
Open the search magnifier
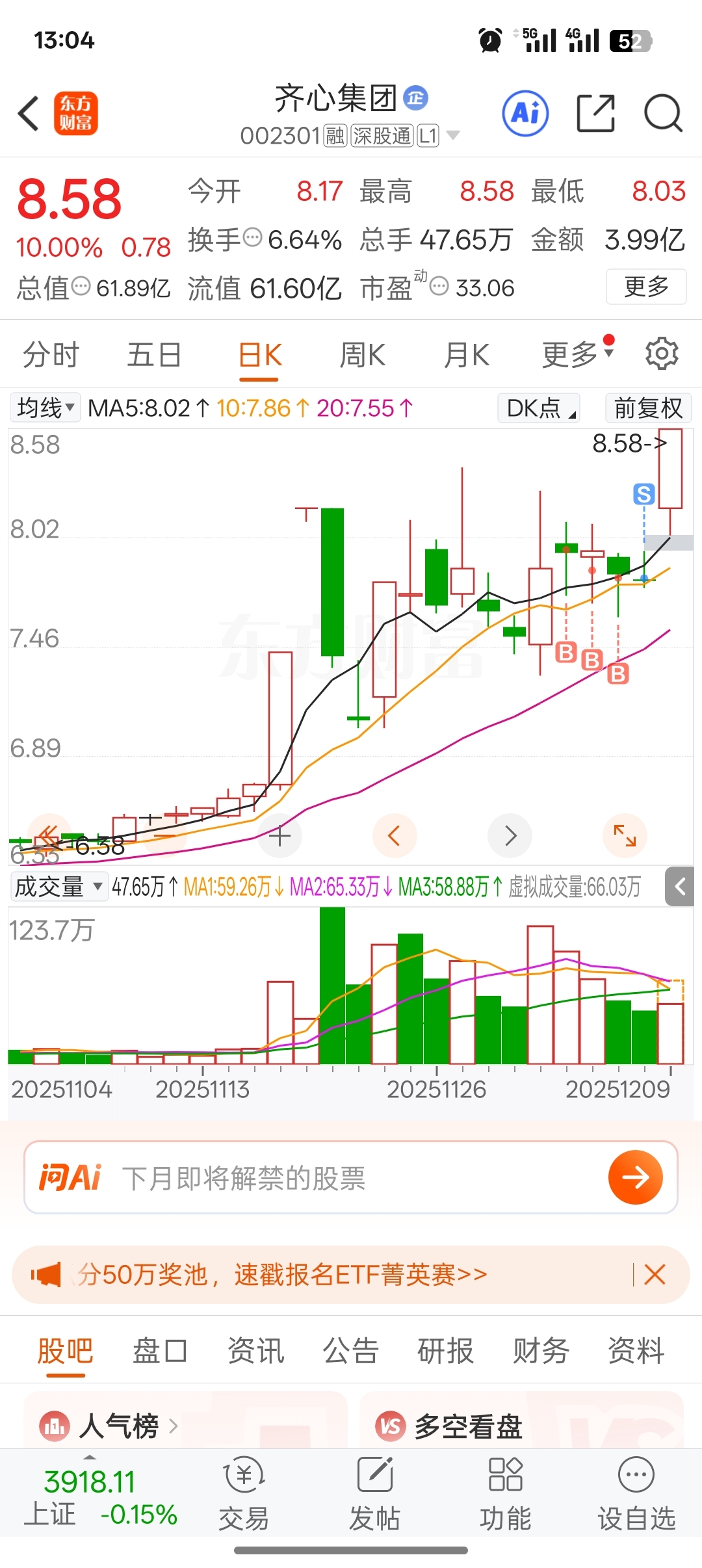click(x=662, y=113)
